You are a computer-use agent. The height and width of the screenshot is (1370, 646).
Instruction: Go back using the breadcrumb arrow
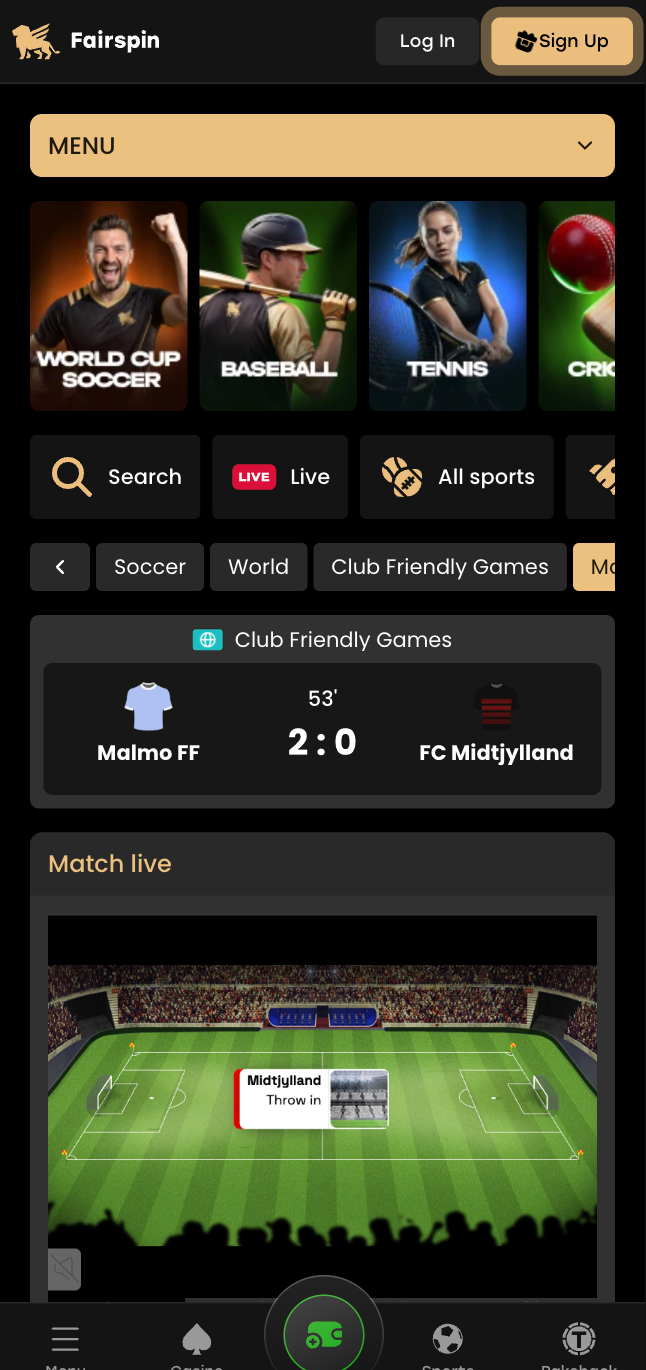pos(60,567)
